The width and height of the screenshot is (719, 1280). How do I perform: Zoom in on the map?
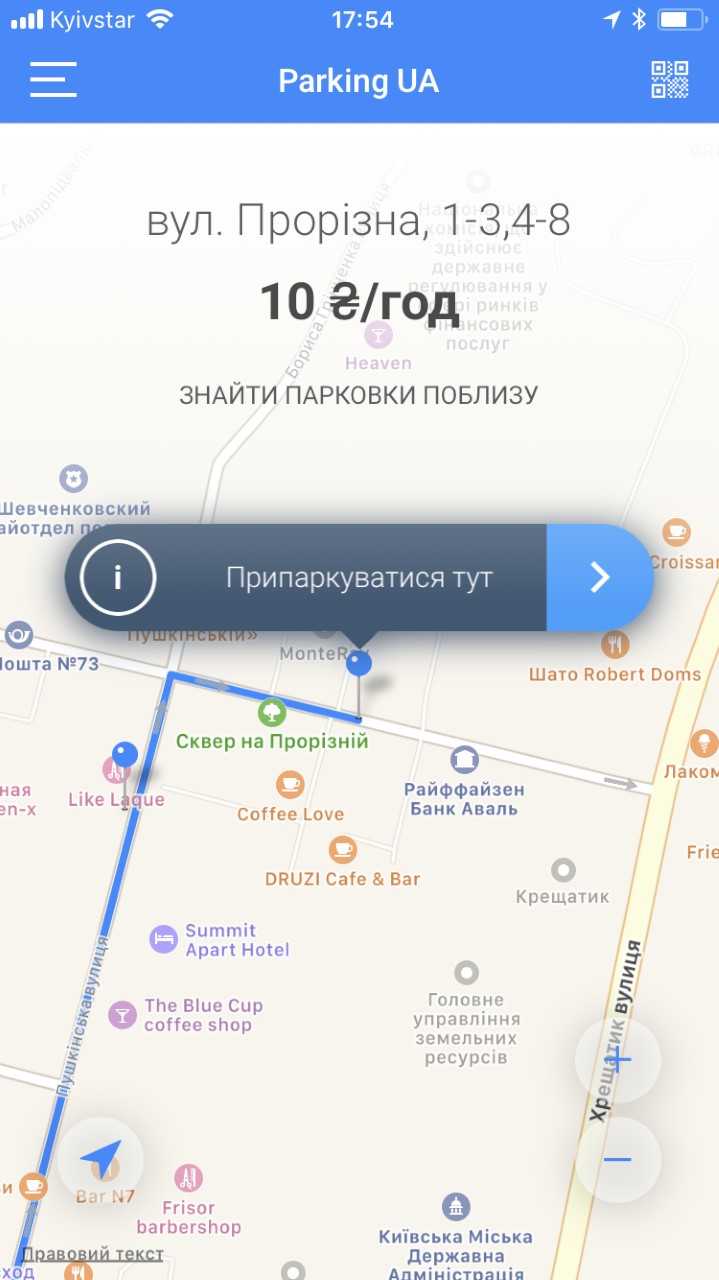[618, 1060]
